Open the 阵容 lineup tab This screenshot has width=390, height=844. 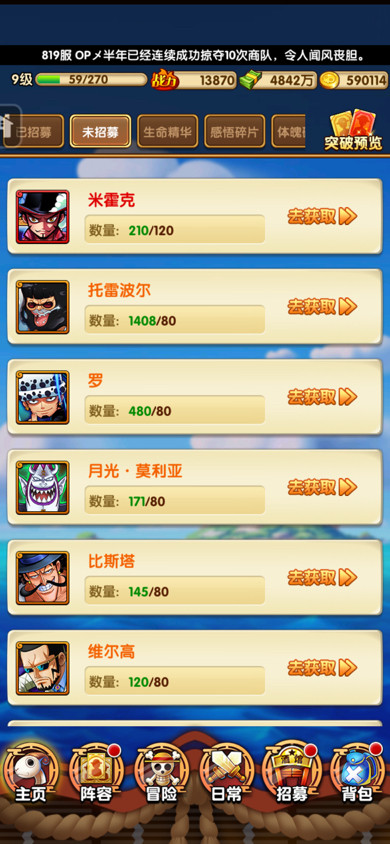96,773
